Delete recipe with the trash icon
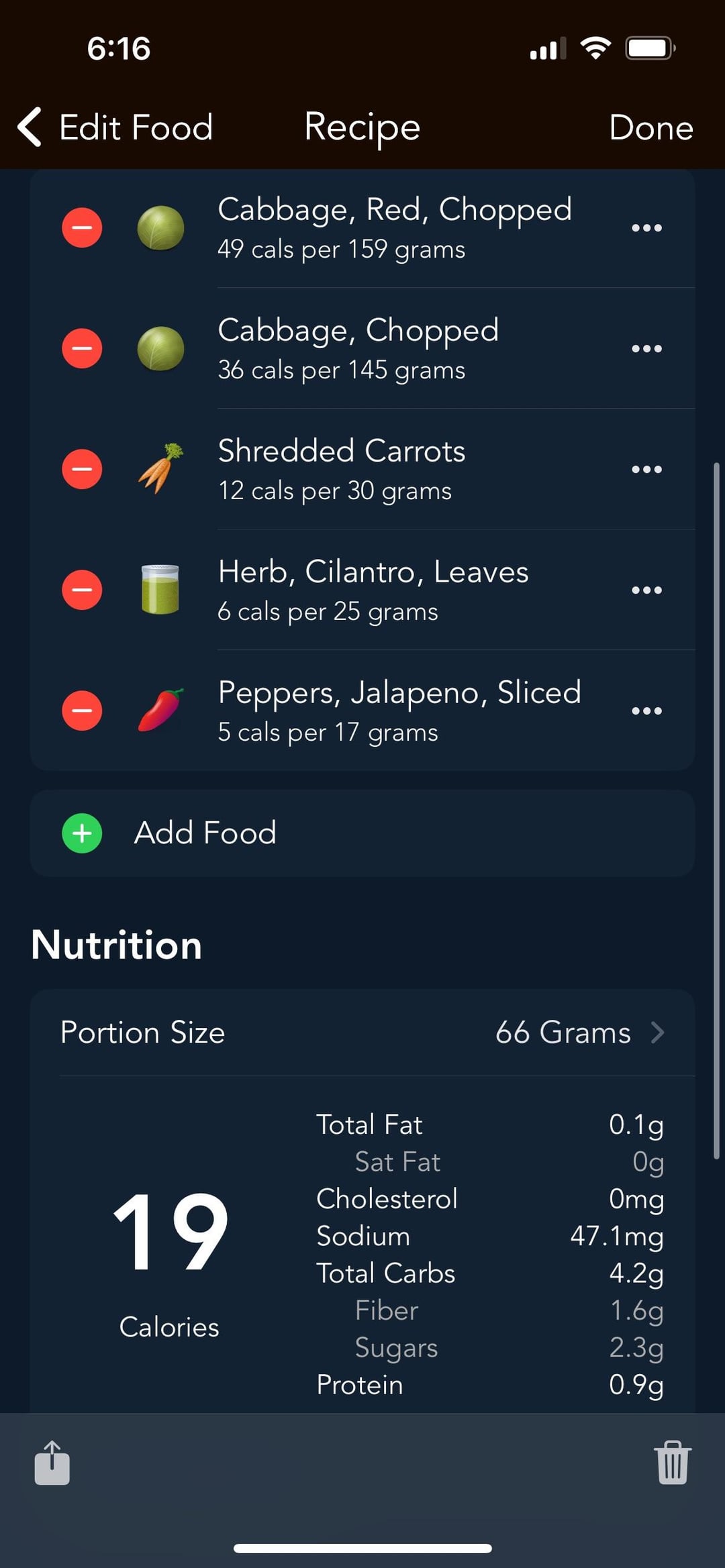 tap(673, 1463)
